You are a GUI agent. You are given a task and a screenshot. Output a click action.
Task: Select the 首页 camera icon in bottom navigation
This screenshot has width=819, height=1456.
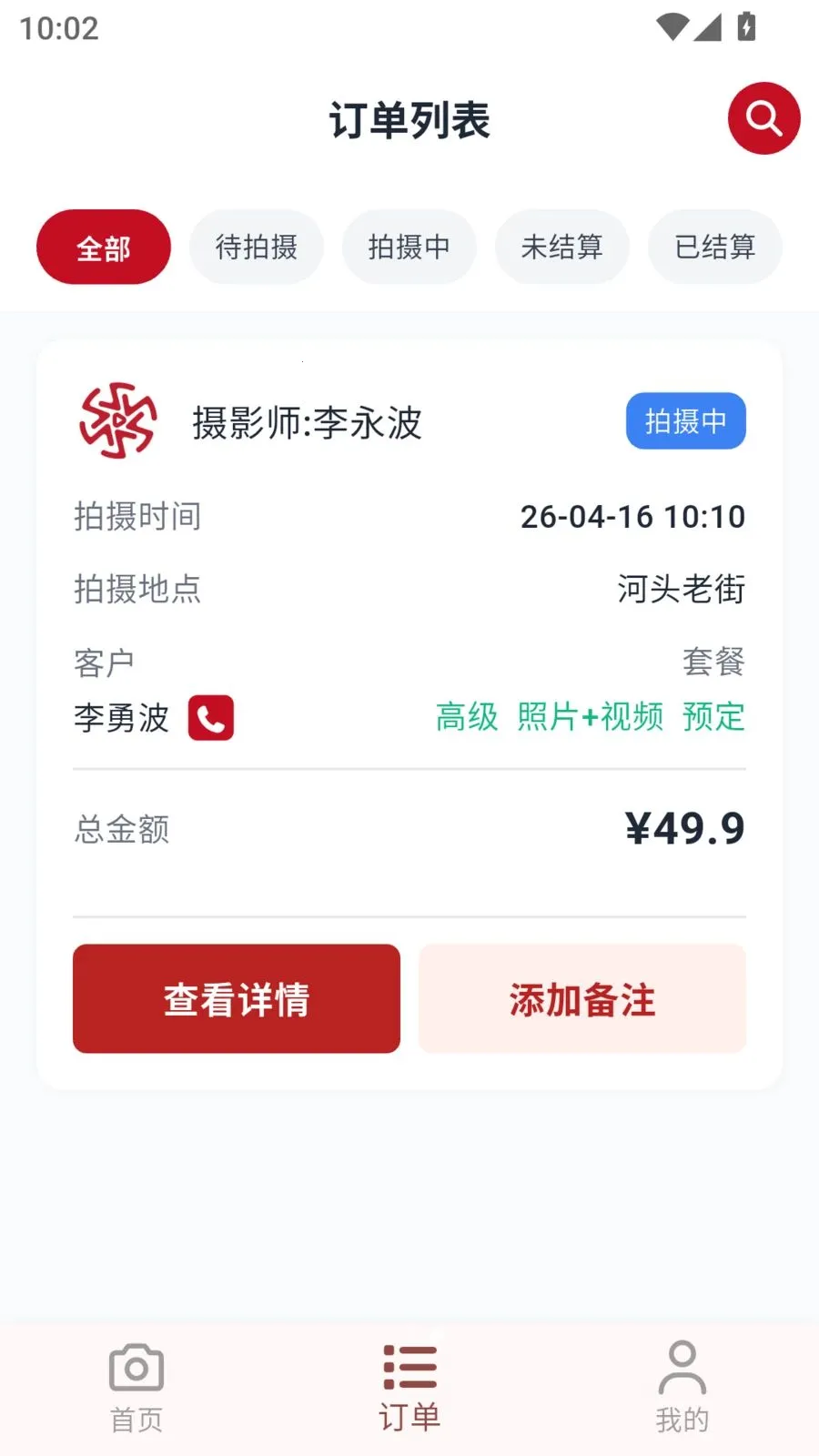tap(135, 1365)
